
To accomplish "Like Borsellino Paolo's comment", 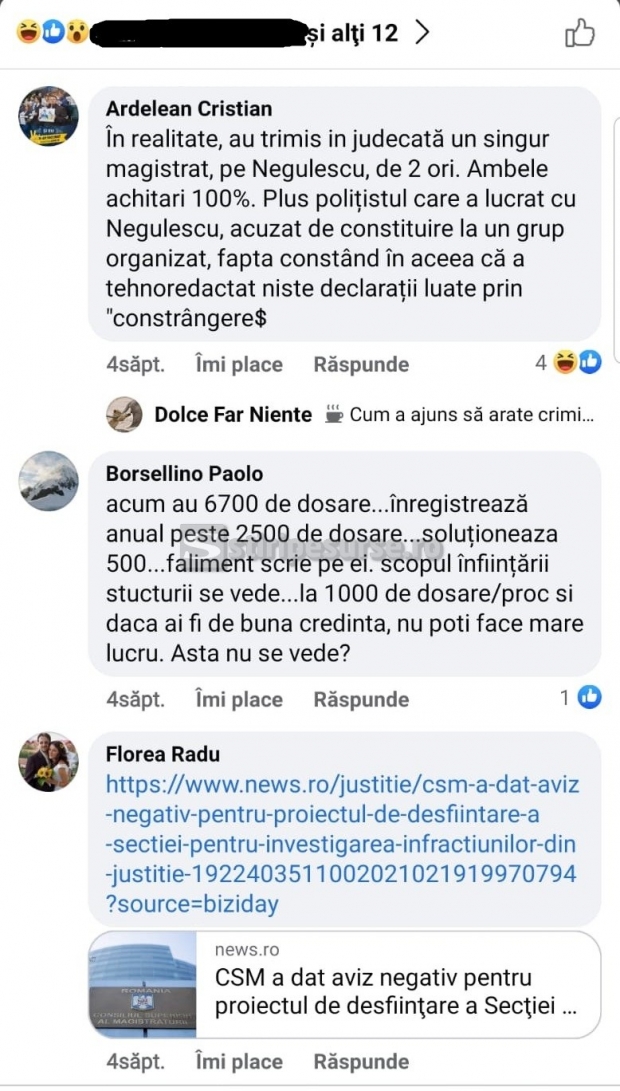I will click(x=238, y=699).
